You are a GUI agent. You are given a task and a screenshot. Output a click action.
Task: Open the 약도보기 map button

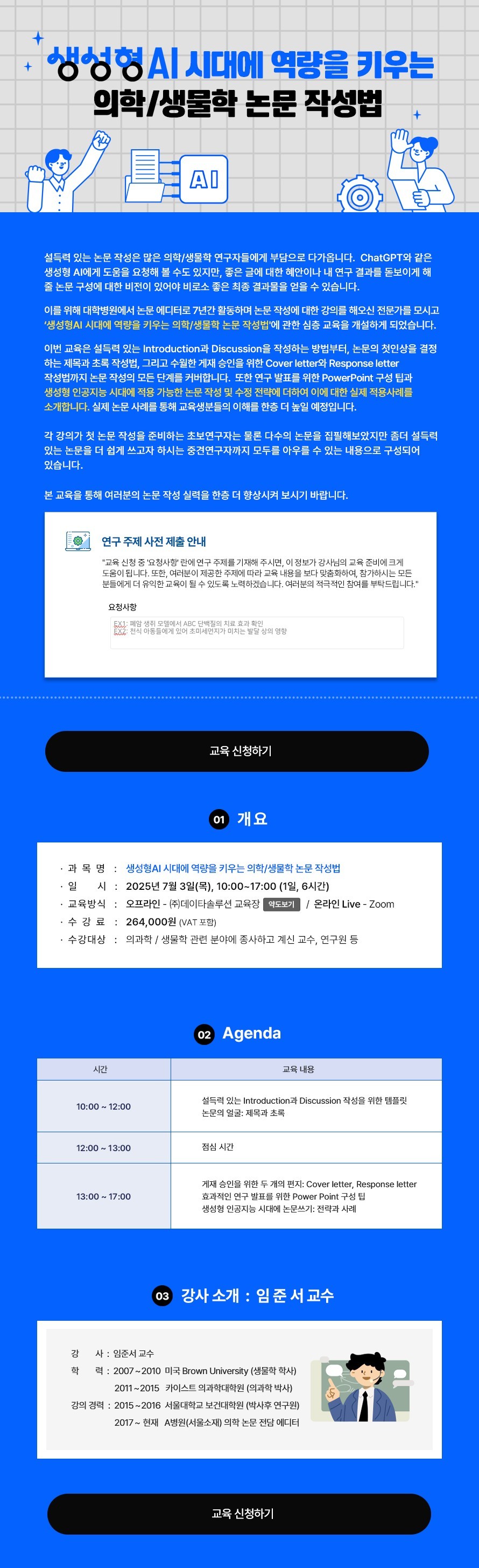[281, 904]
